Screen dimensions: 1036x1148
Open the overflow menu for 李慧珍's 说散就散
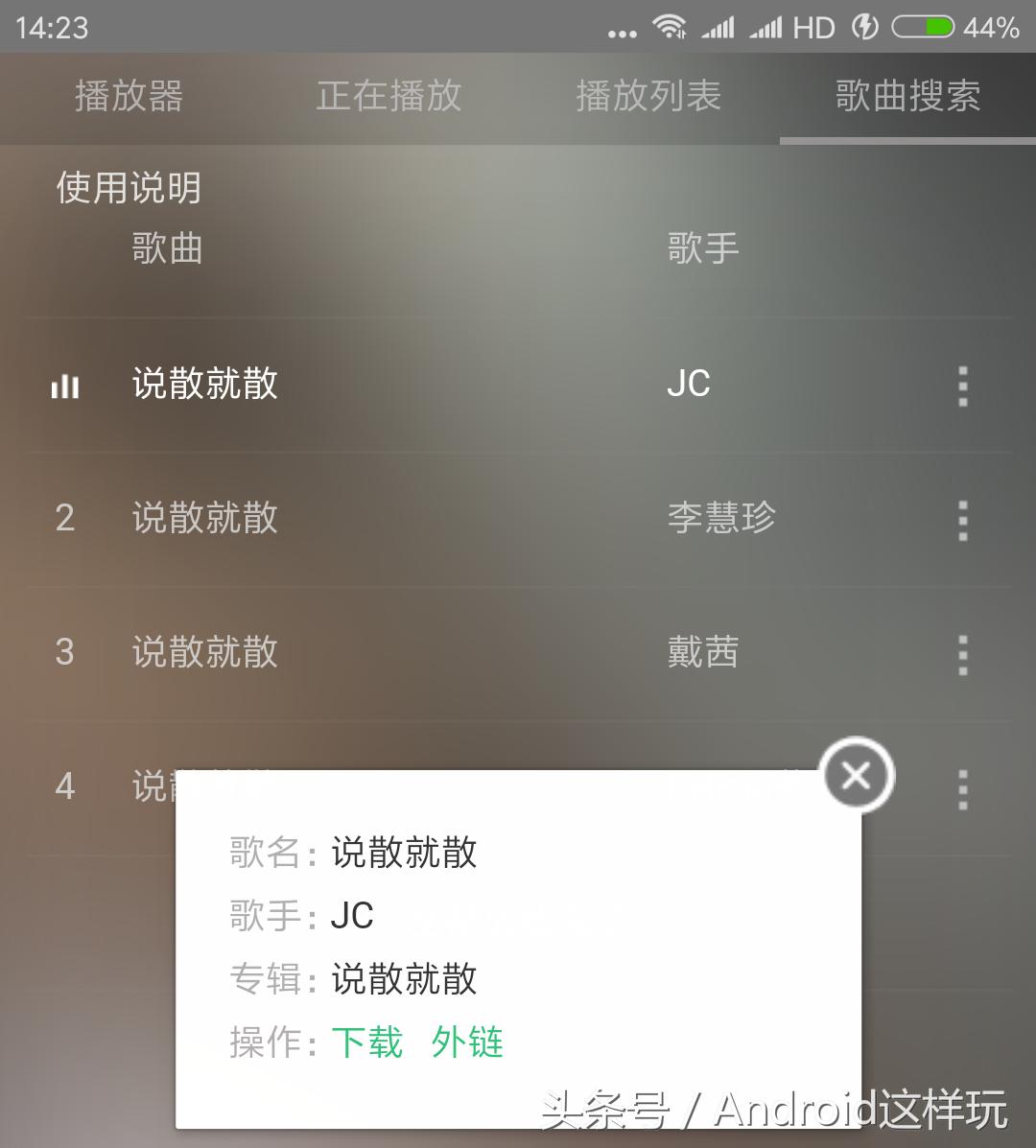963,519
